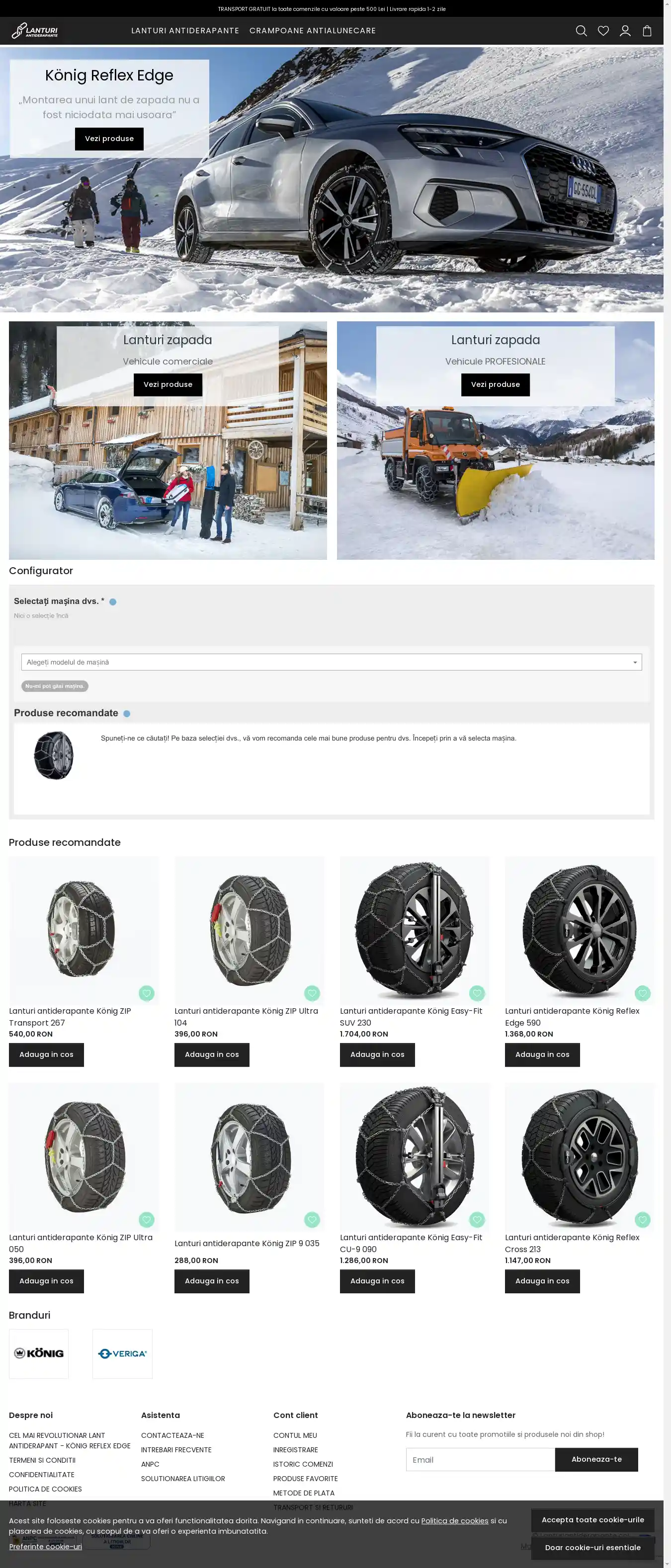Open the Politica de cookies link in banner
Viewport: 671px width, 1568px height.
click(x=454, y=1520)
